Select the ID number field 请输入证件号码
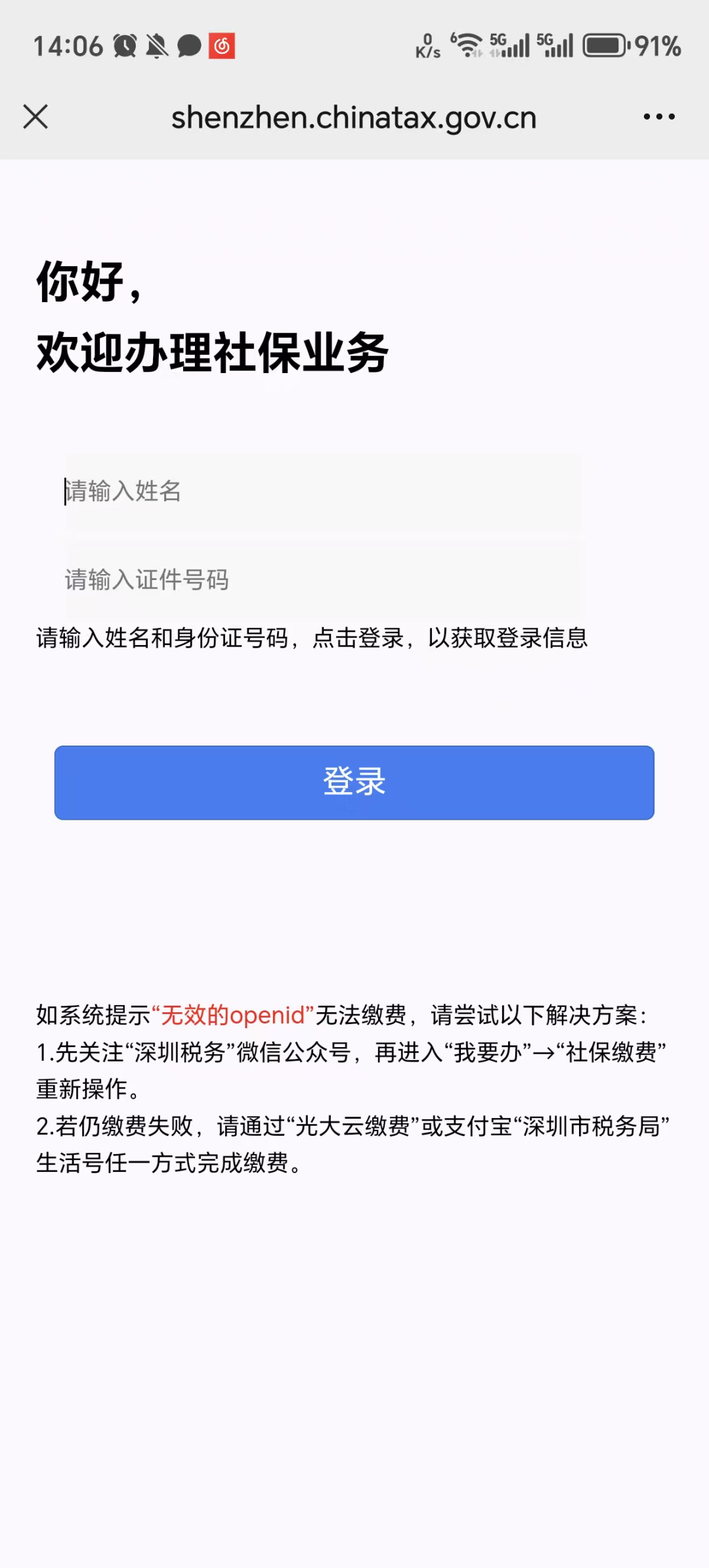Screen dimensions: 709x1568 [x=324, y=579]
